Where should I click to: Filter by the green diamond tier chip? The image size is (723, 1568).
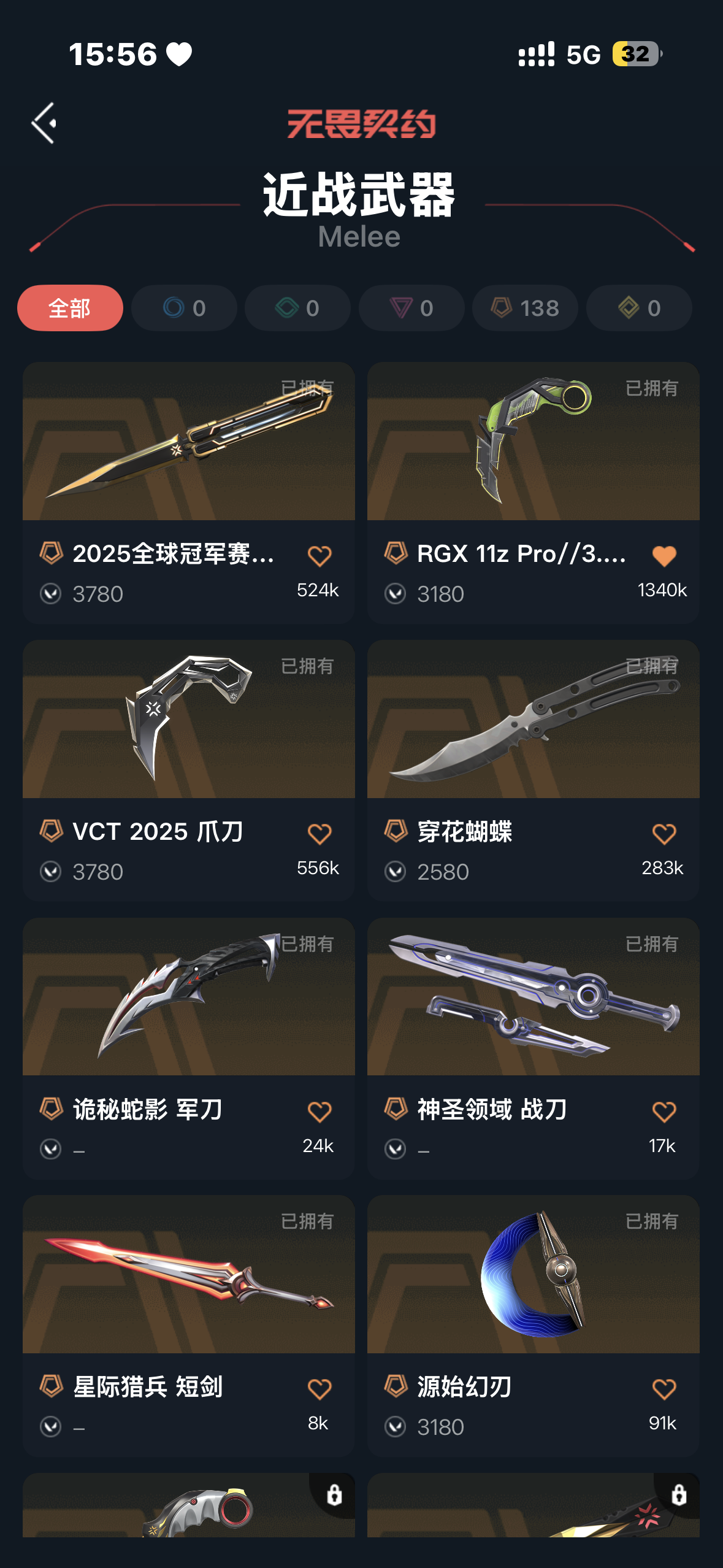pos(297,308)
